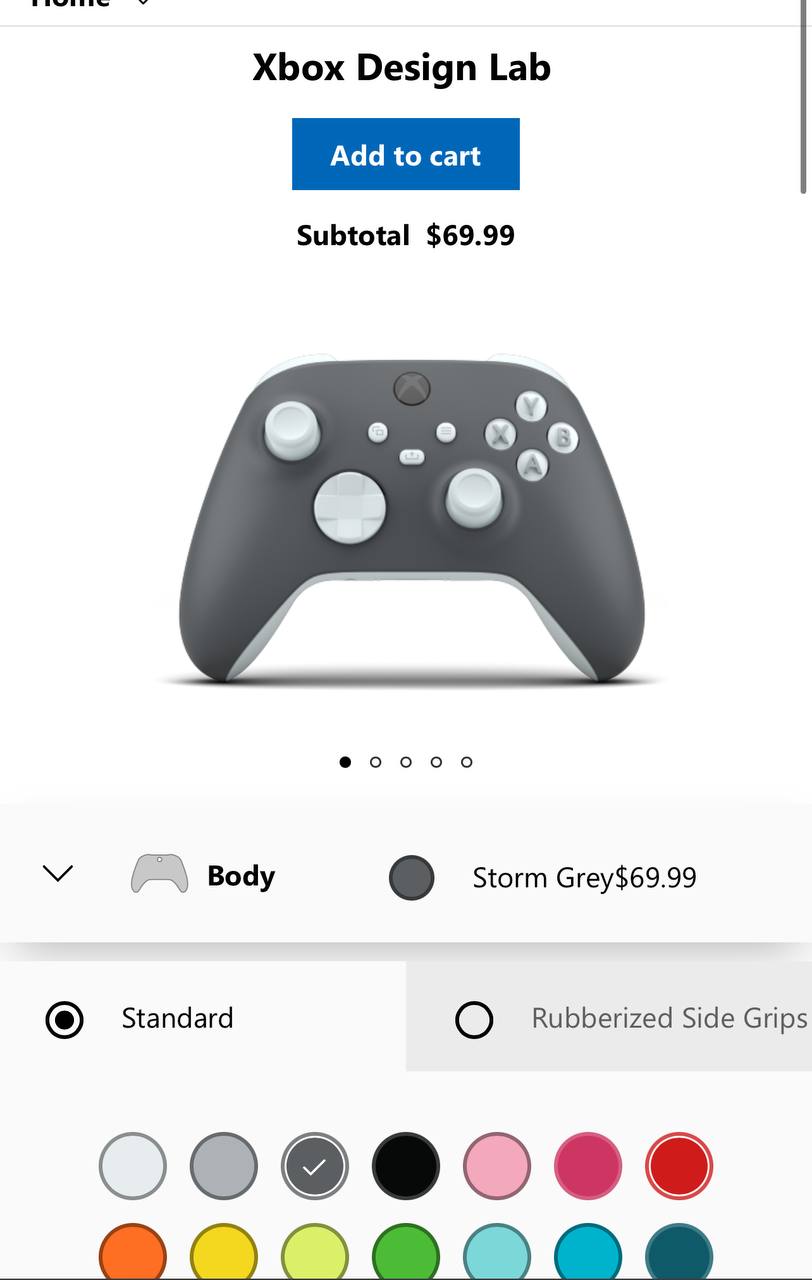Pick the white body color
812x1280 pixels.
pos(133,1166)
